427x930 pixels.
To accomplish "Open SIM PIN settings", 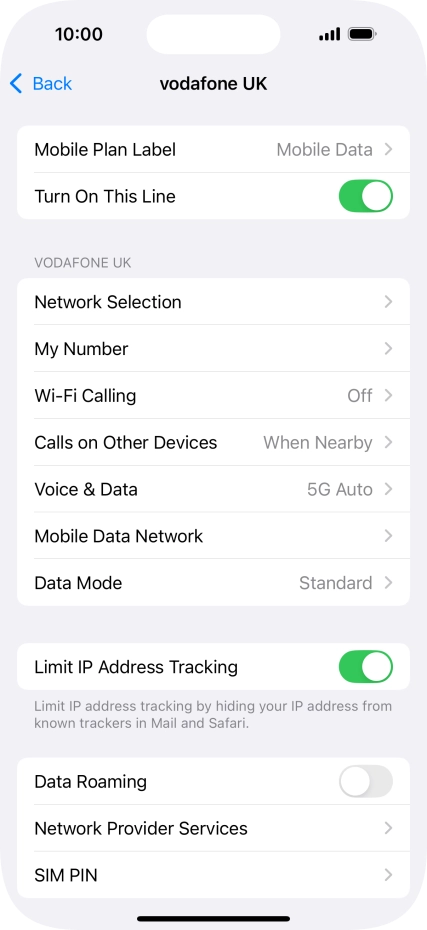I will point(214,875).
